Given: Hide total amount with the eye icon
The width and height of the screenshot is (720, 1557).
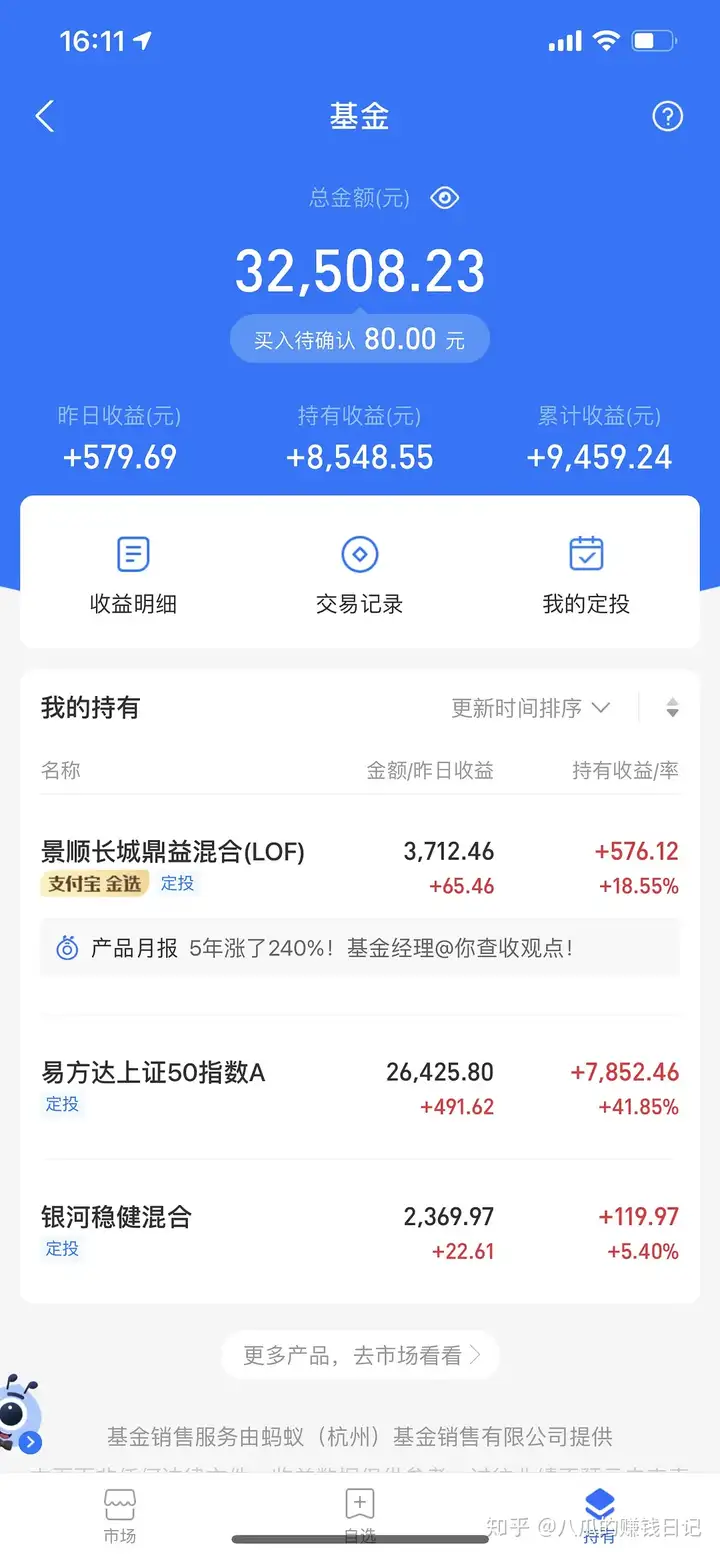Looking at the screenshot, I should [x=444, y=198].
